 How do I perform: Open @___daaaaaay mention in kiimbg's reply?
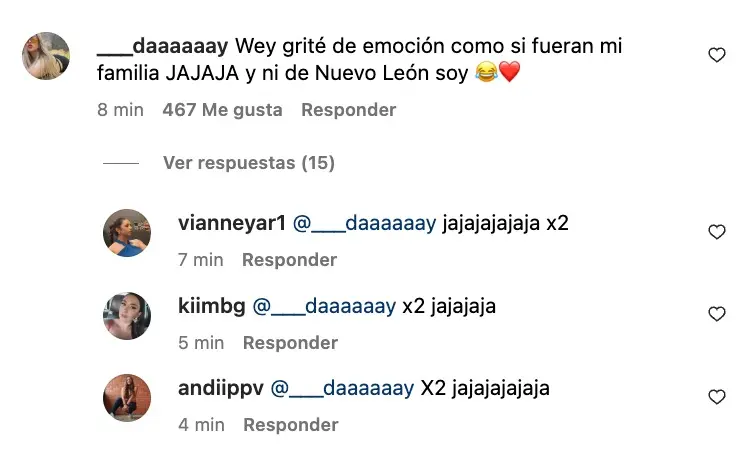pyautogui.click(x=324, y=307)
